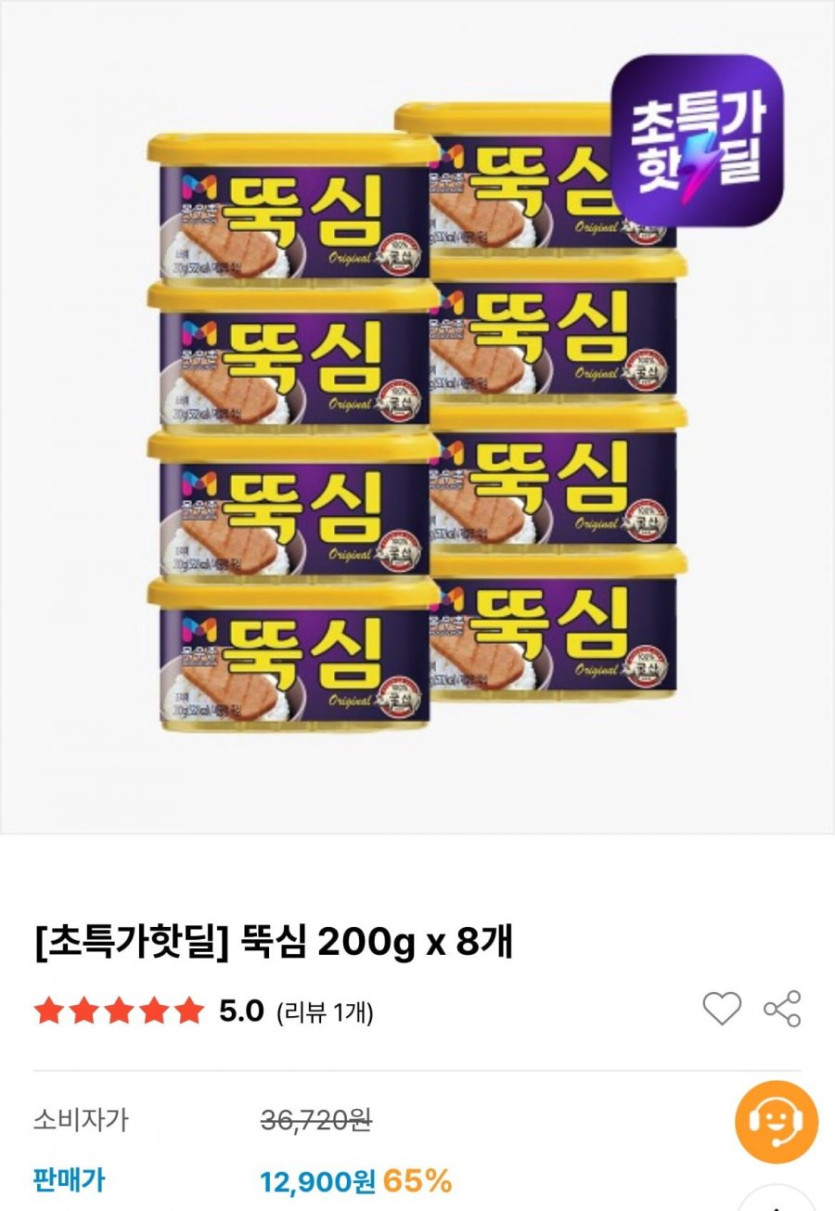Share this 뚝심 200g x 8개 product
The image size is (835, 1211).
pos(782,1009)
